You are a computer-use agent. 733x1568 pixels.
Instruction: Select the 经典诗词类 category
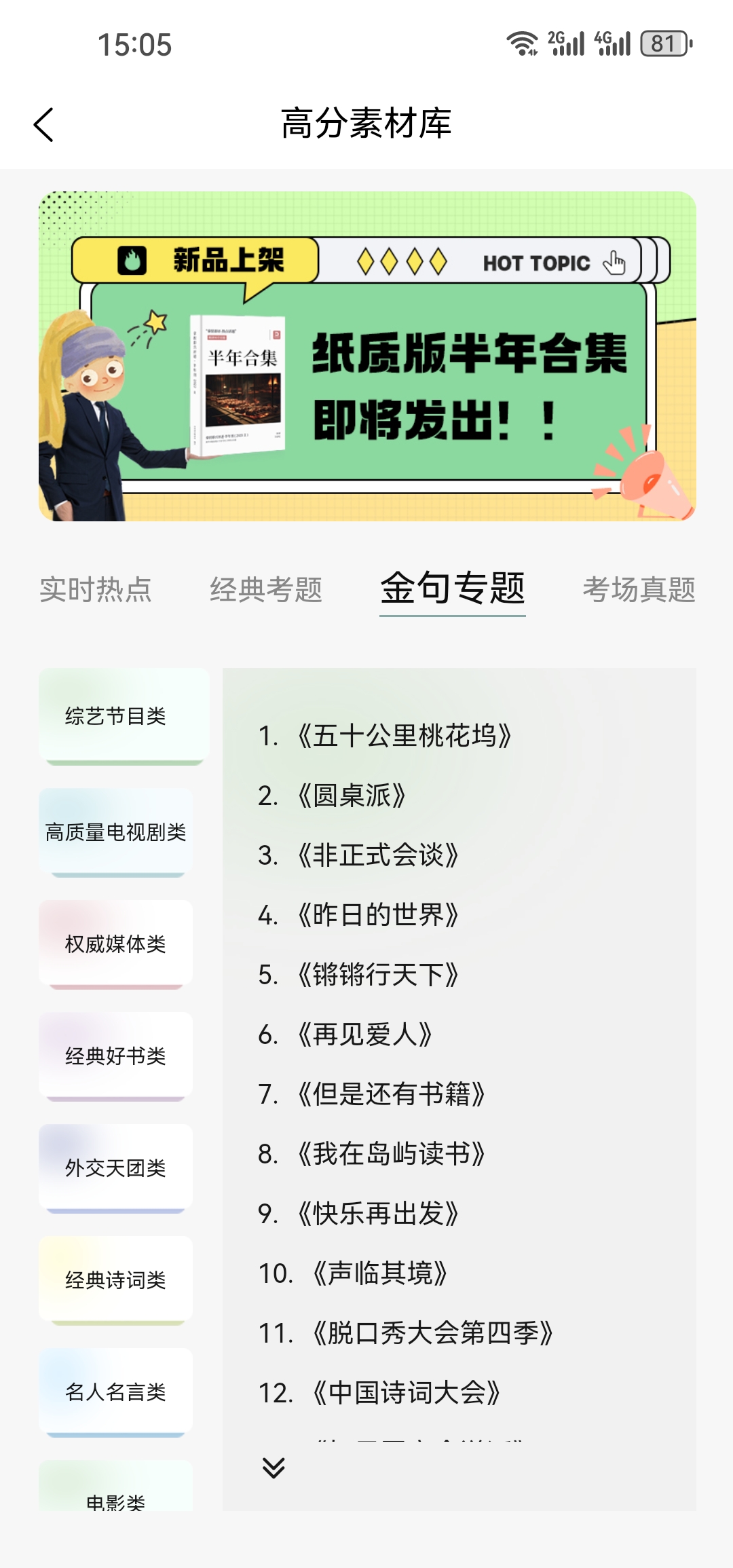pyautogui.click(x=116, y=1280)
